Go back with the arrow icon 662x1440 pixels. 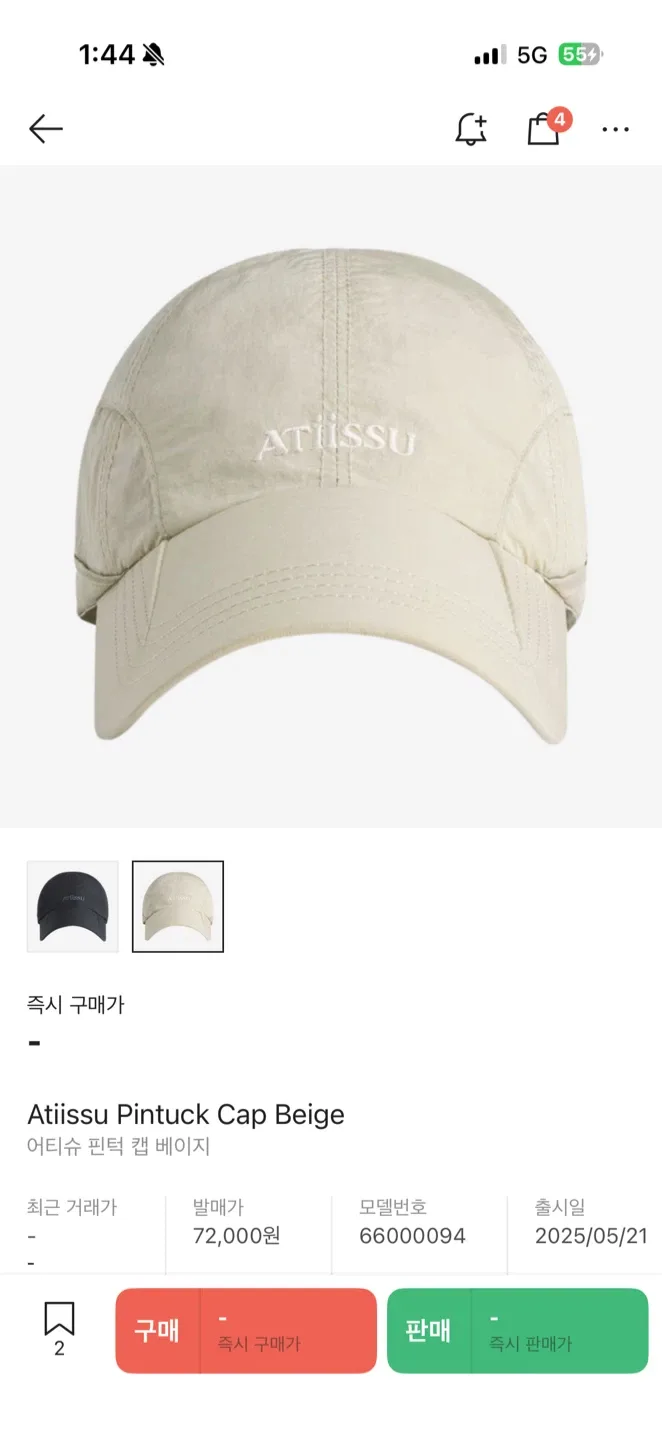coord(46,129)
